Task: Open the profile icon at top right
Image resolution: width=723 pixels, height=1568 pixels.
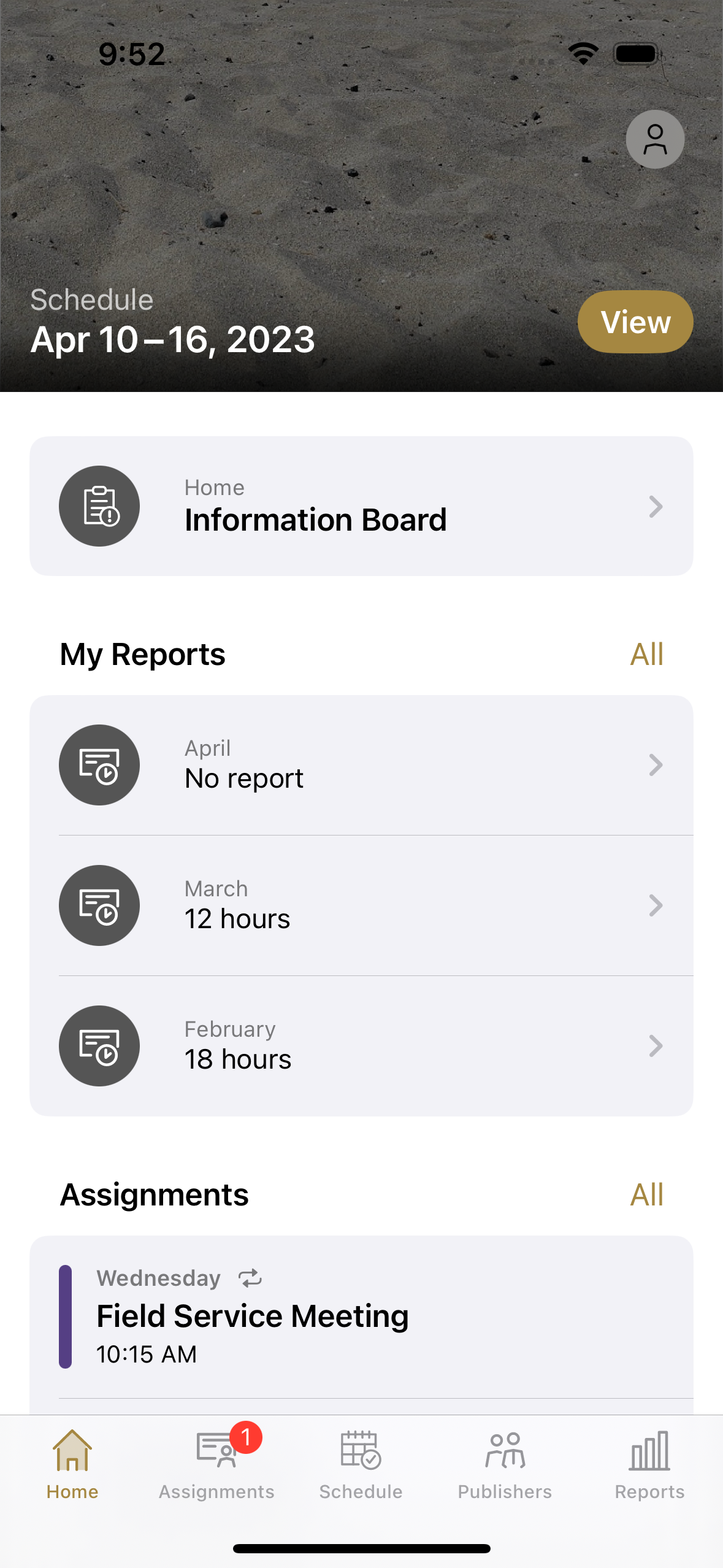Action: pyautogui.click(x=654, y=139)
